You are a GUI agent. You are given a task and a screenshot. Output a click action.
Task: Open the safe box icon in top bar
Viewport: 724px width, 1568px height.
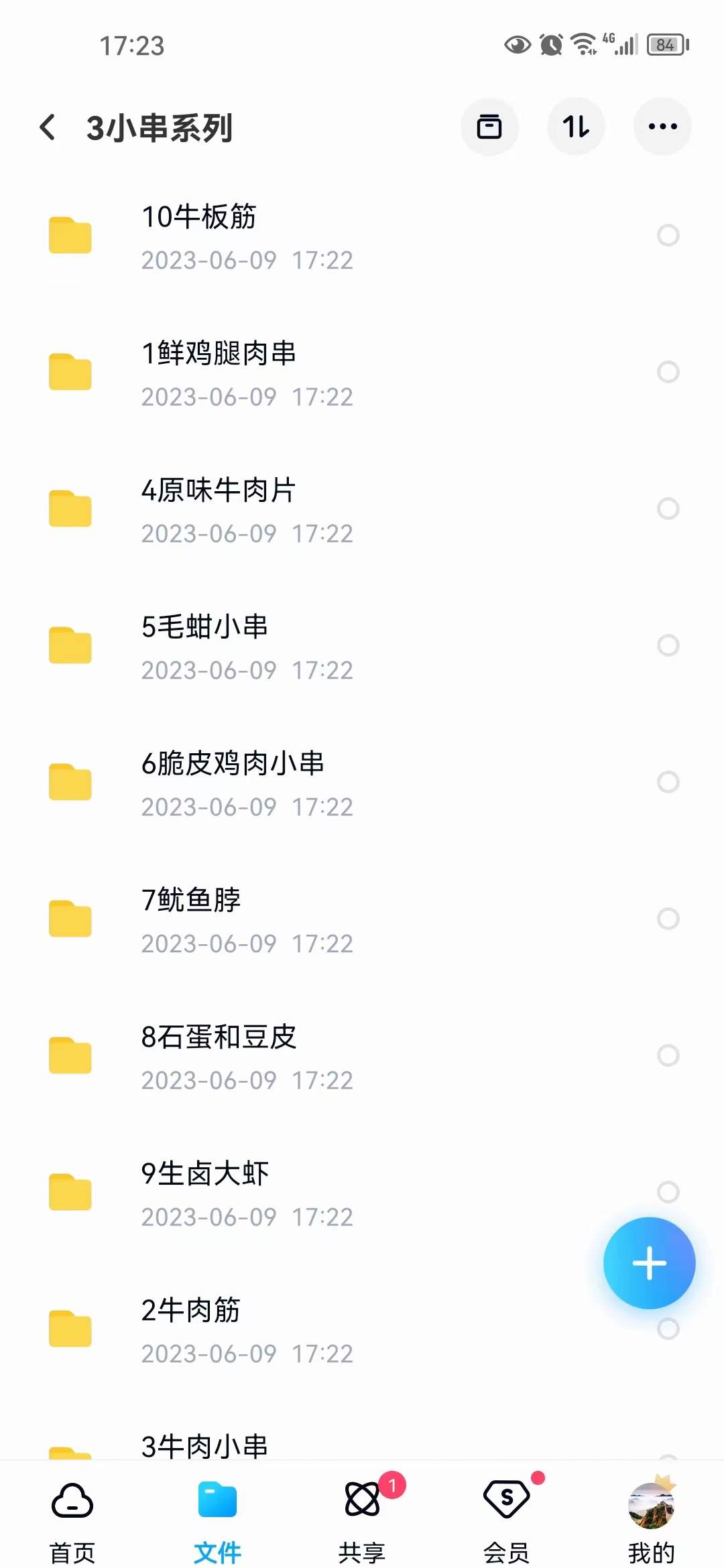(489, 127)
